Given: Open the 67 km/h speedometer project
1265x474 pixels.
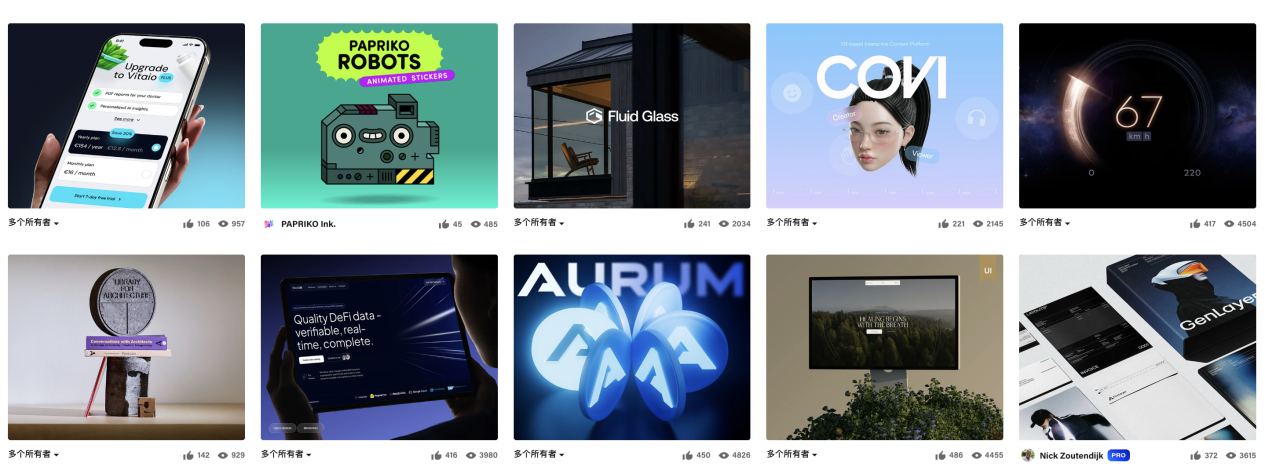Looking at the screenshot, I should (x=1137, y=115).
